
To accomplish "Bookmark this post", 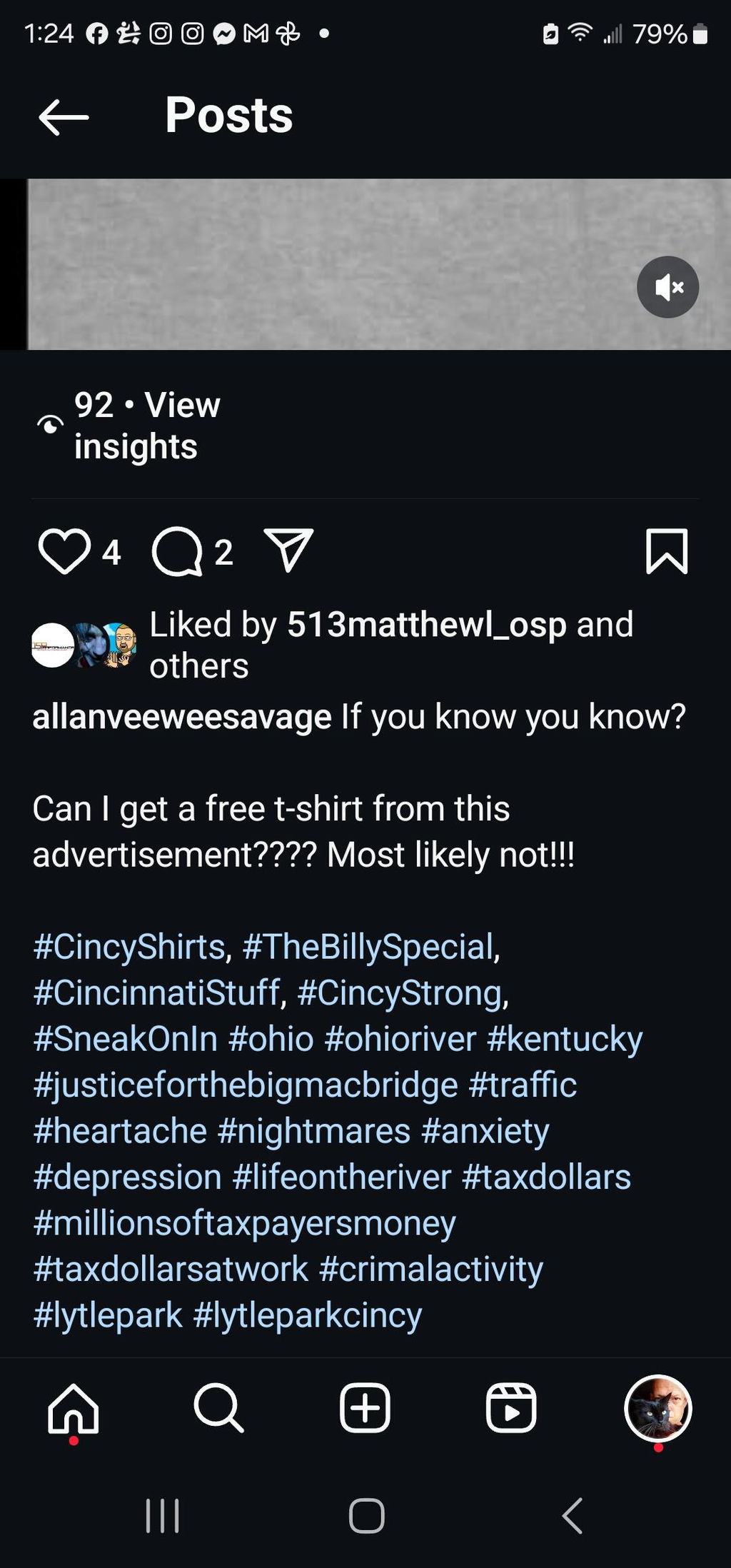I will [x=667, y=551].
